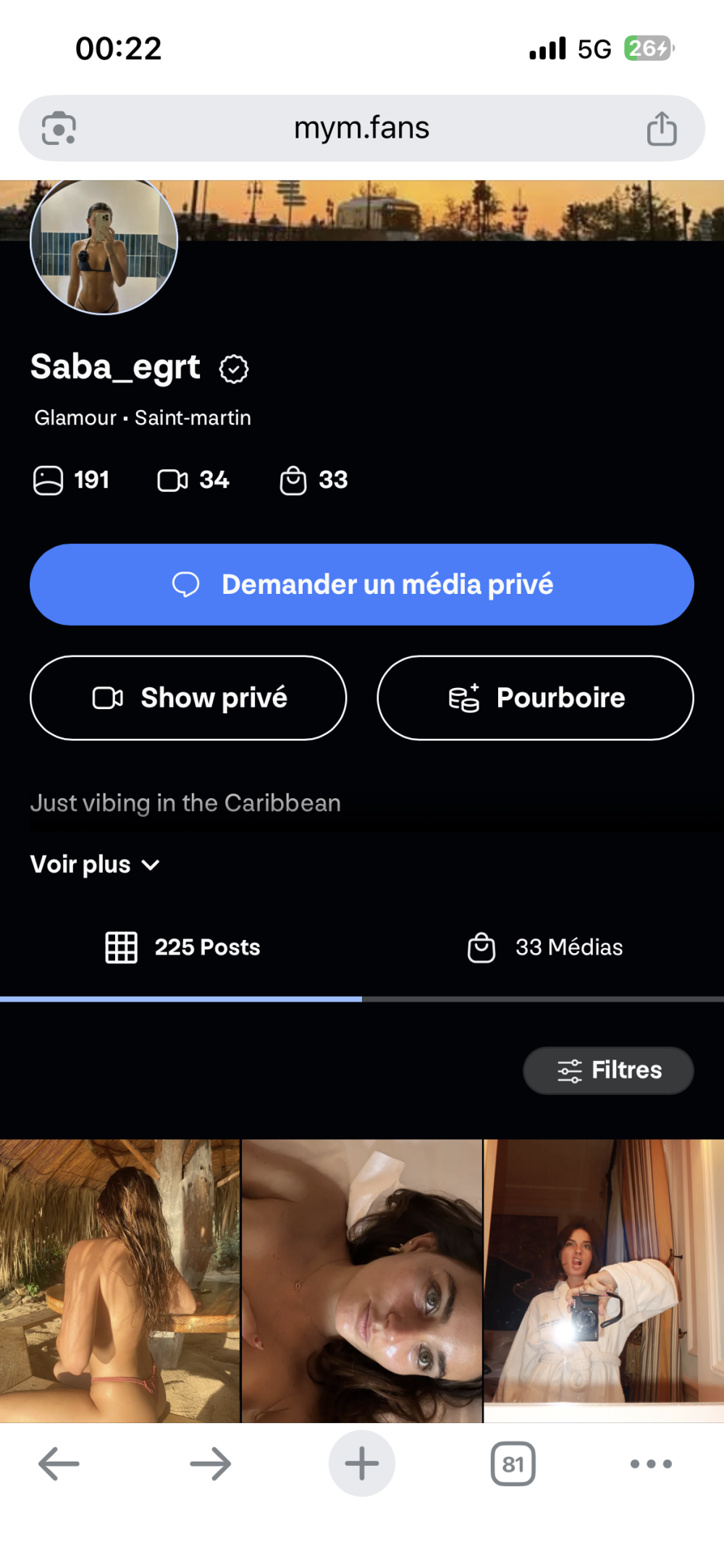Tap Demander un média privé
Screen dimensions: 724x1568
coord(361,584)
